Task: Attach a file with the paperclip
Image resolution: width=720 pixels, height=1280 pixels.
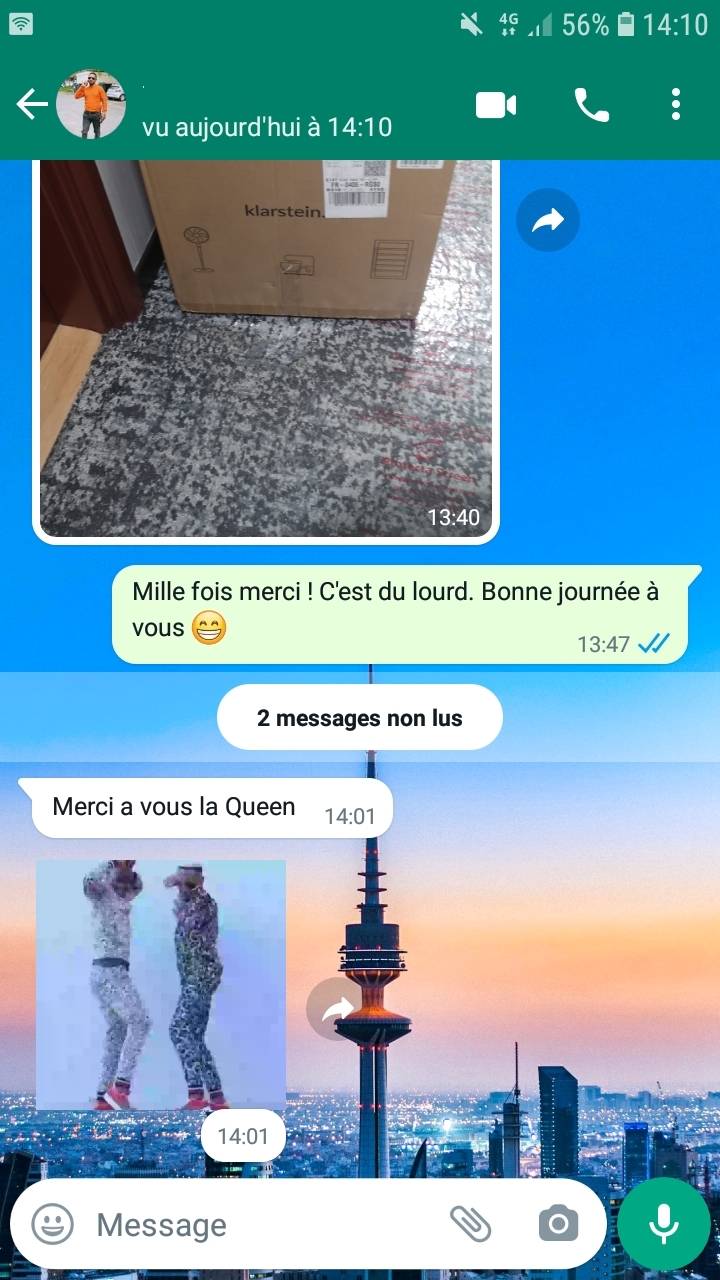Action: pyautogui.click(x=470, y=1223)
